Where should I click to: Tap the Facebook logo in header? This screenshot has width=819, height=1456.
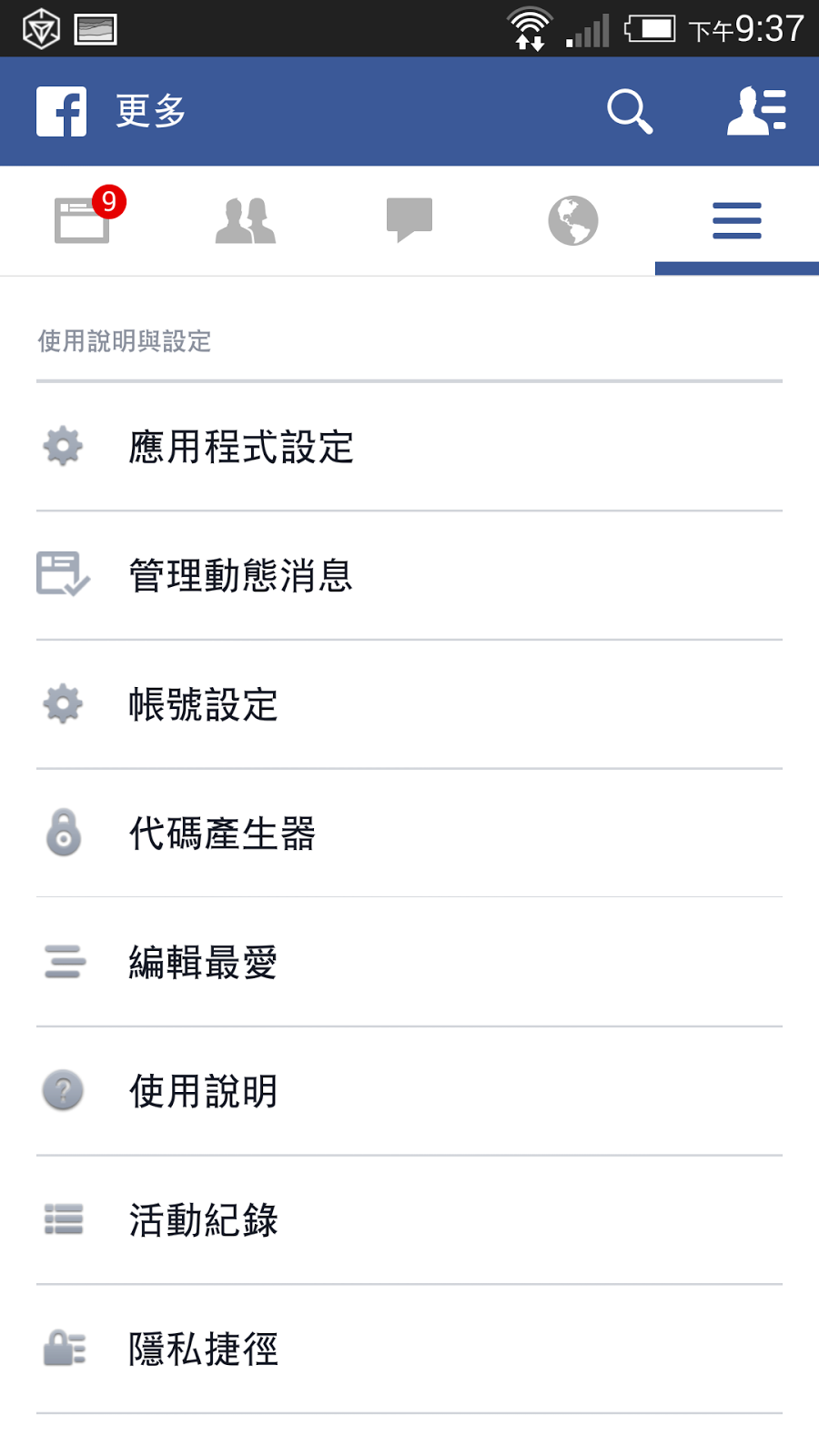62,111
